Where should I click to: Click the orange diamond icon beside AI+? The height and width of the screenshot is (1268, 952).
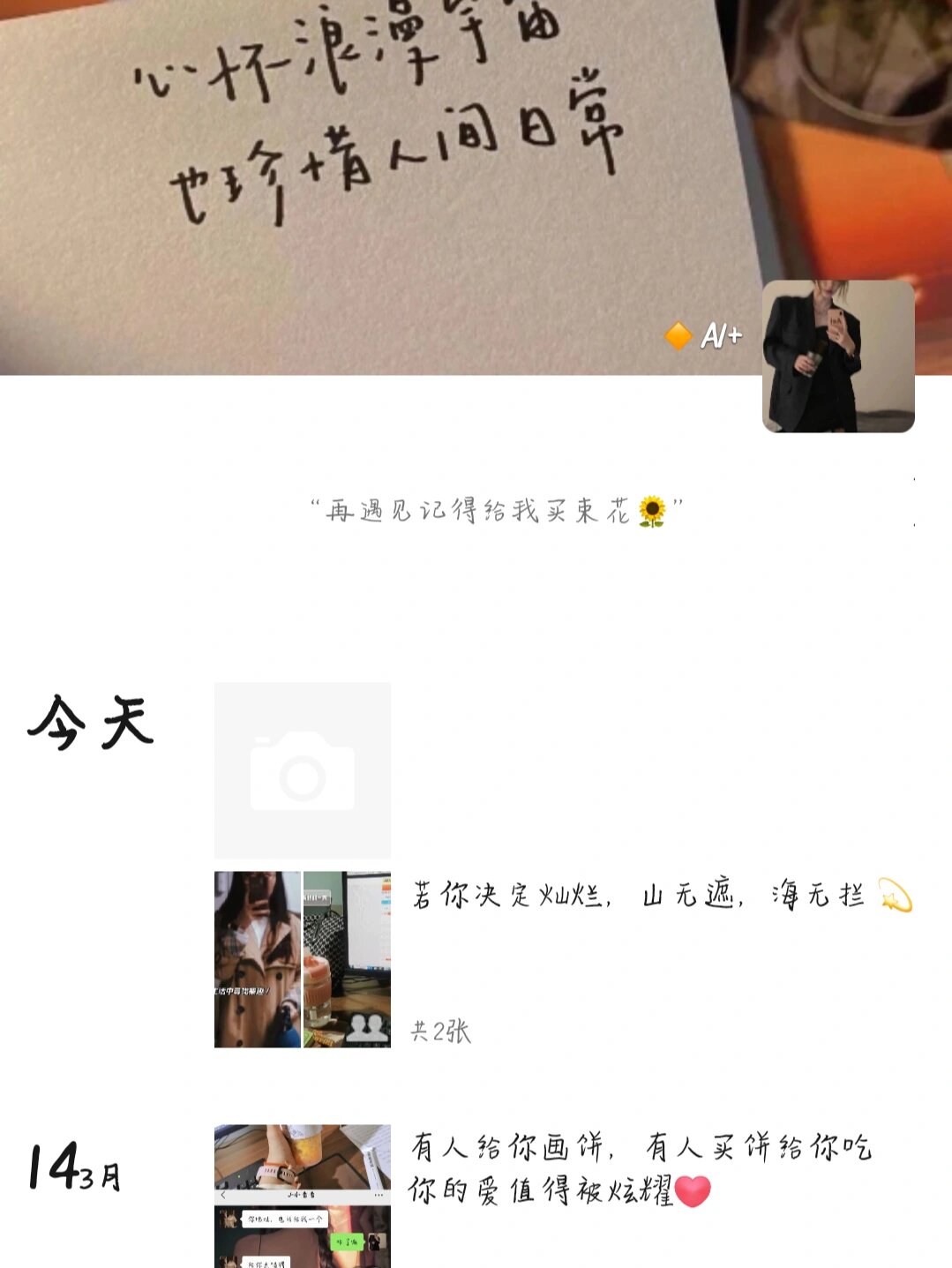point(679,334)
